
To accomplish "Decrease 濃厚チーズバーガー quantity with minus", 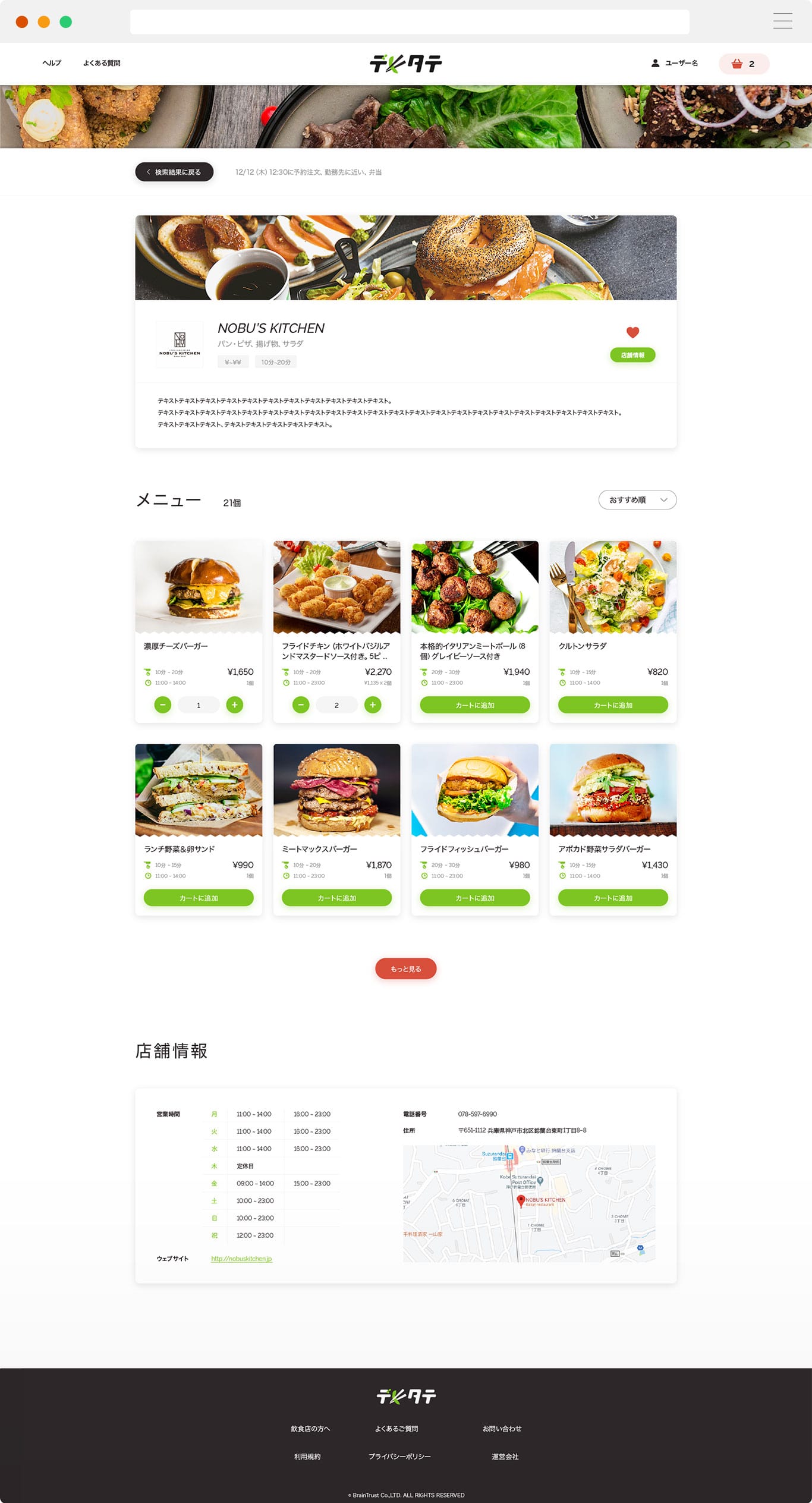I will pyautogui.click(x=162, y=705).
